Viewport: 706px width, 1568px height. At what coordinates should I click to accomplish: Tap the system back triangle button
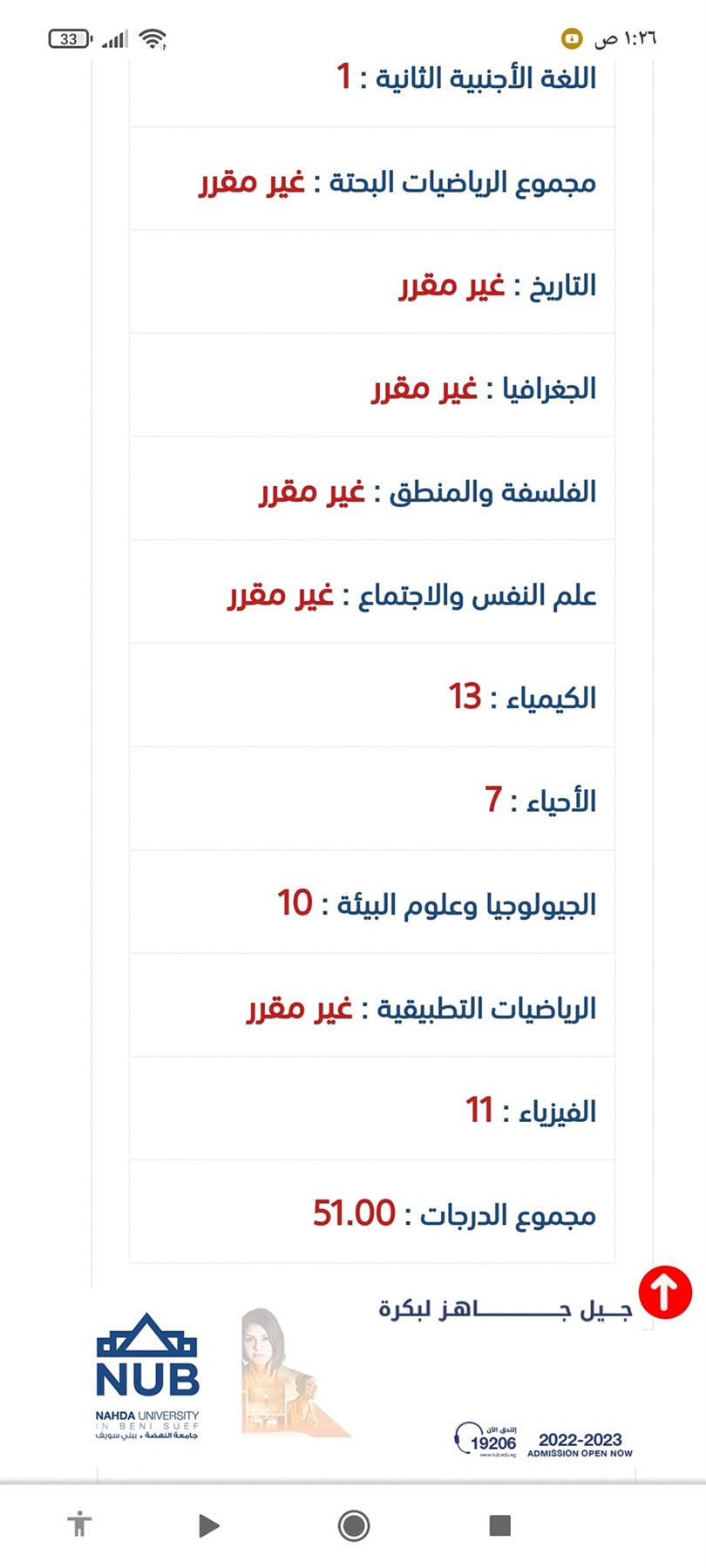point(208,1525)
